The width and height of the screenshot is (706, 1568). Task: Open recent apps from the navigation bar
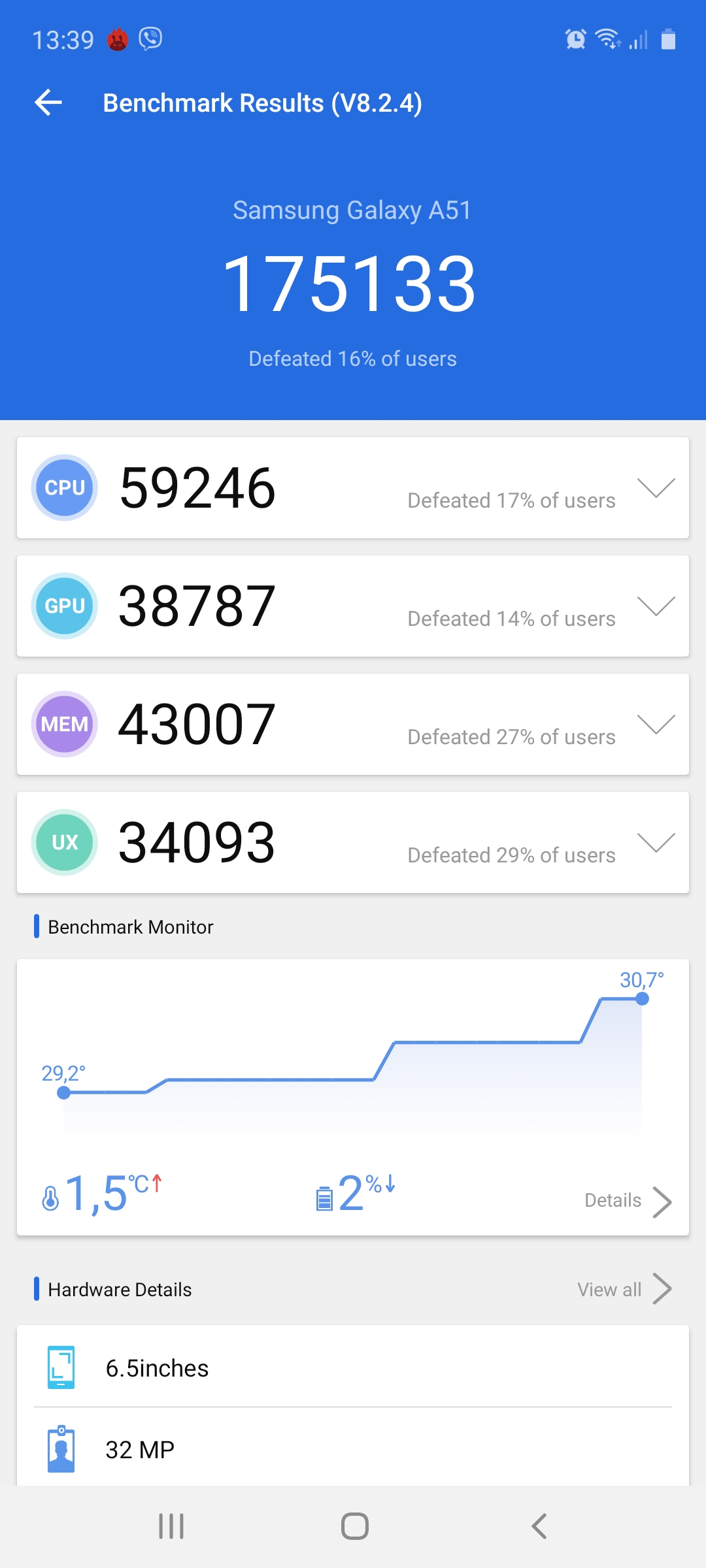tap(171, 1526)
